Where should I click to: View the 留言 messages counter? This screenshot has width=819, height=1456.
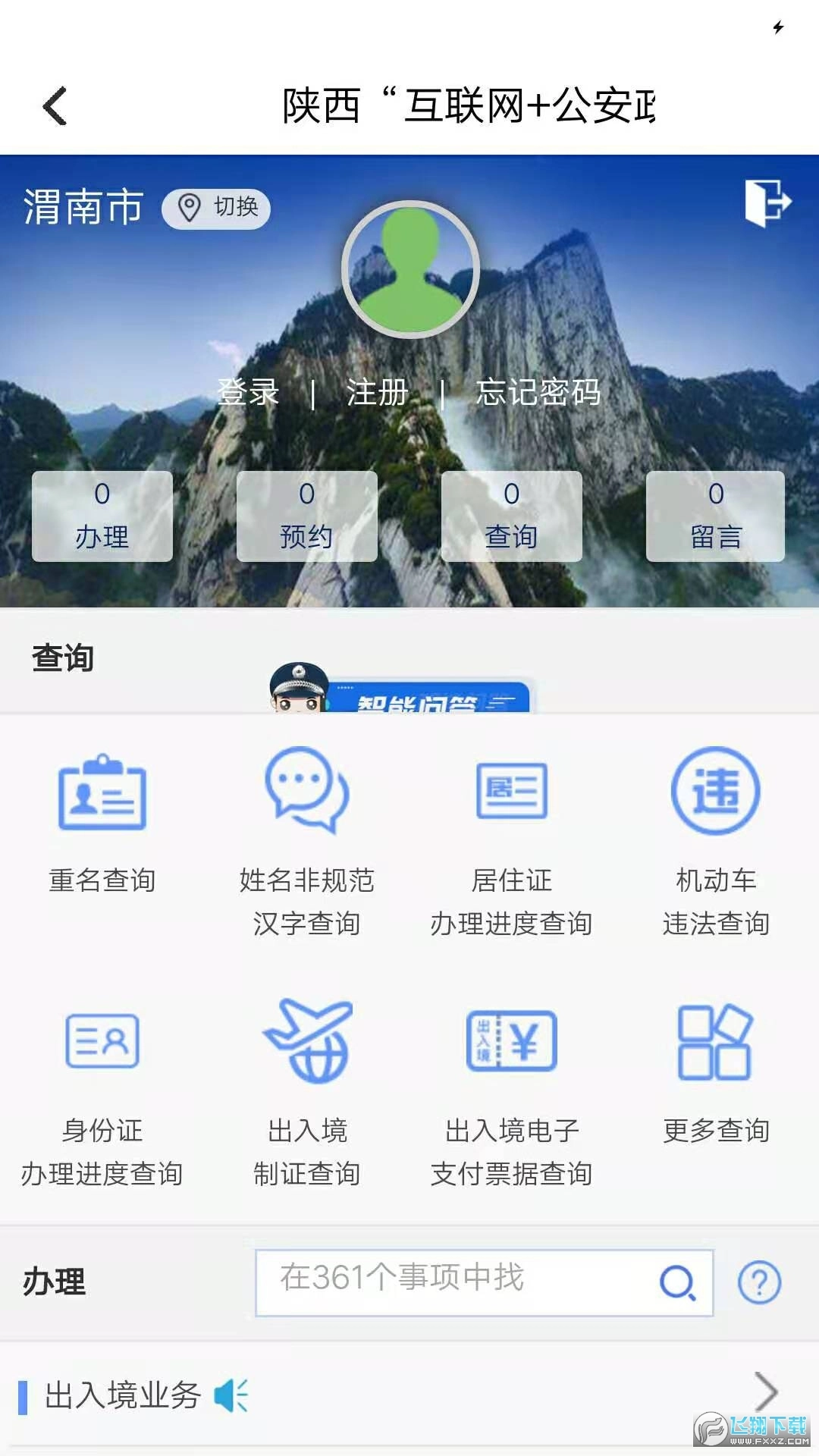[715, 516]
